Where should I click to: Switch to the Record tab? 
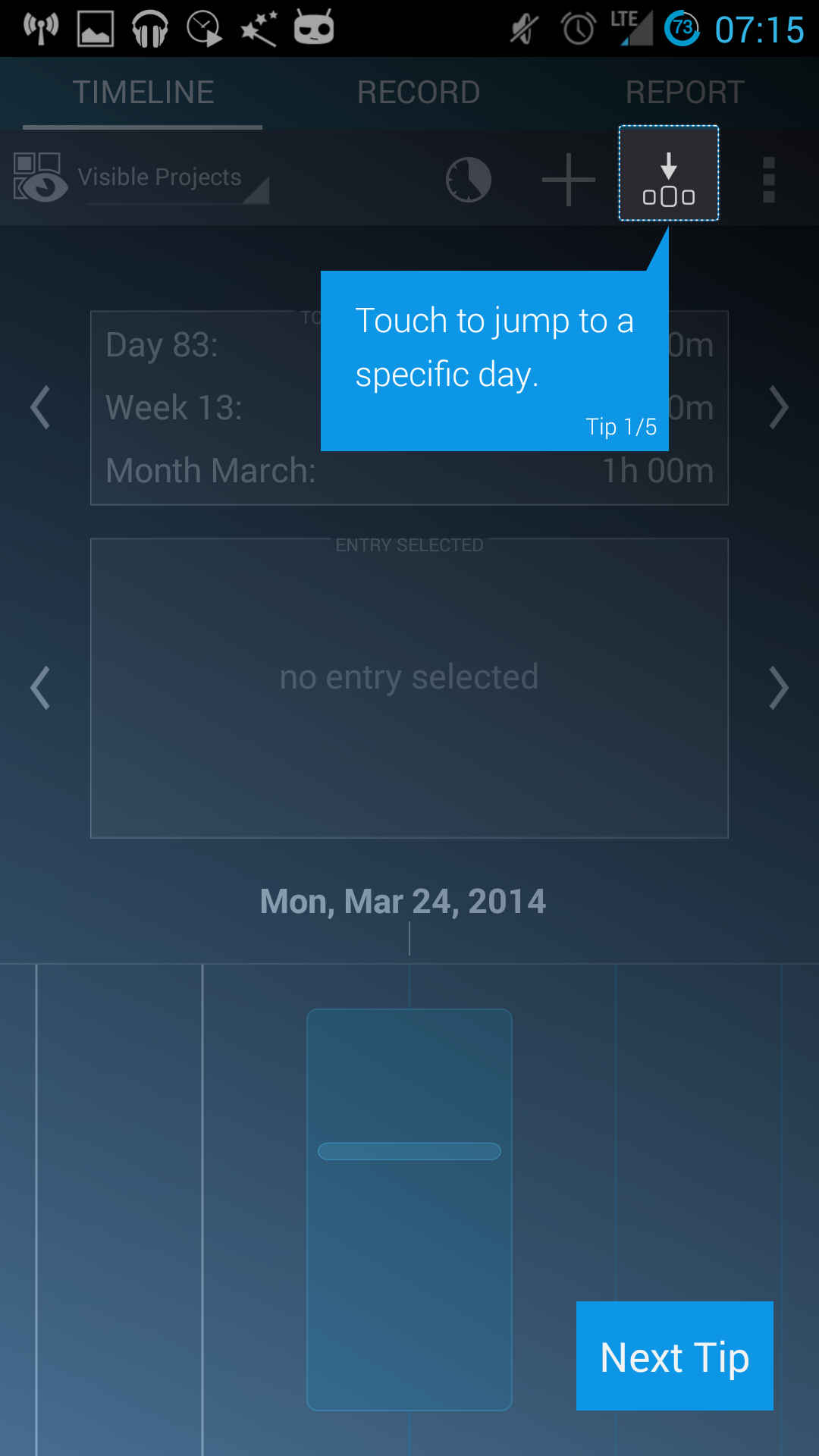coord(419,93)
